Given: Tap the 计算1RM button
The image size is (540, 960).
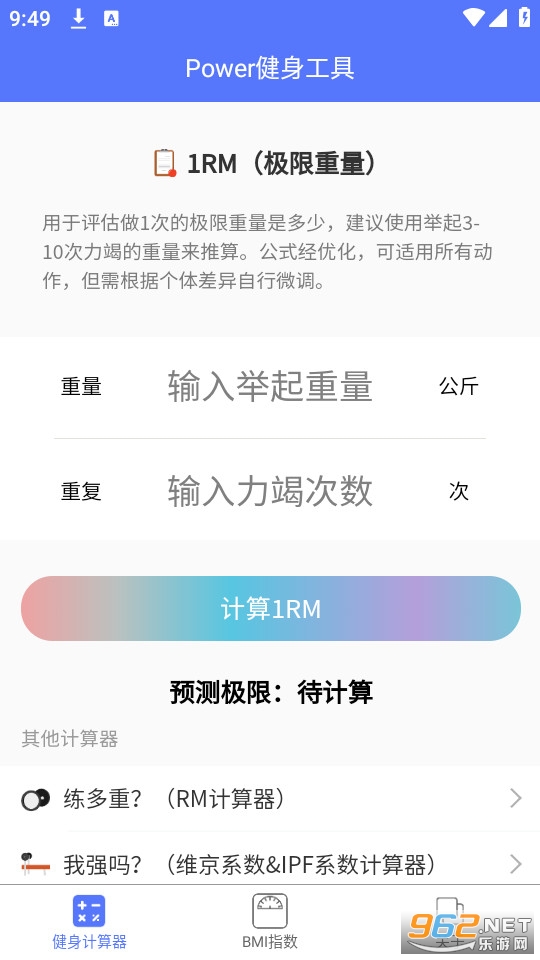Looking at the screenshot, I should (271, 609).
